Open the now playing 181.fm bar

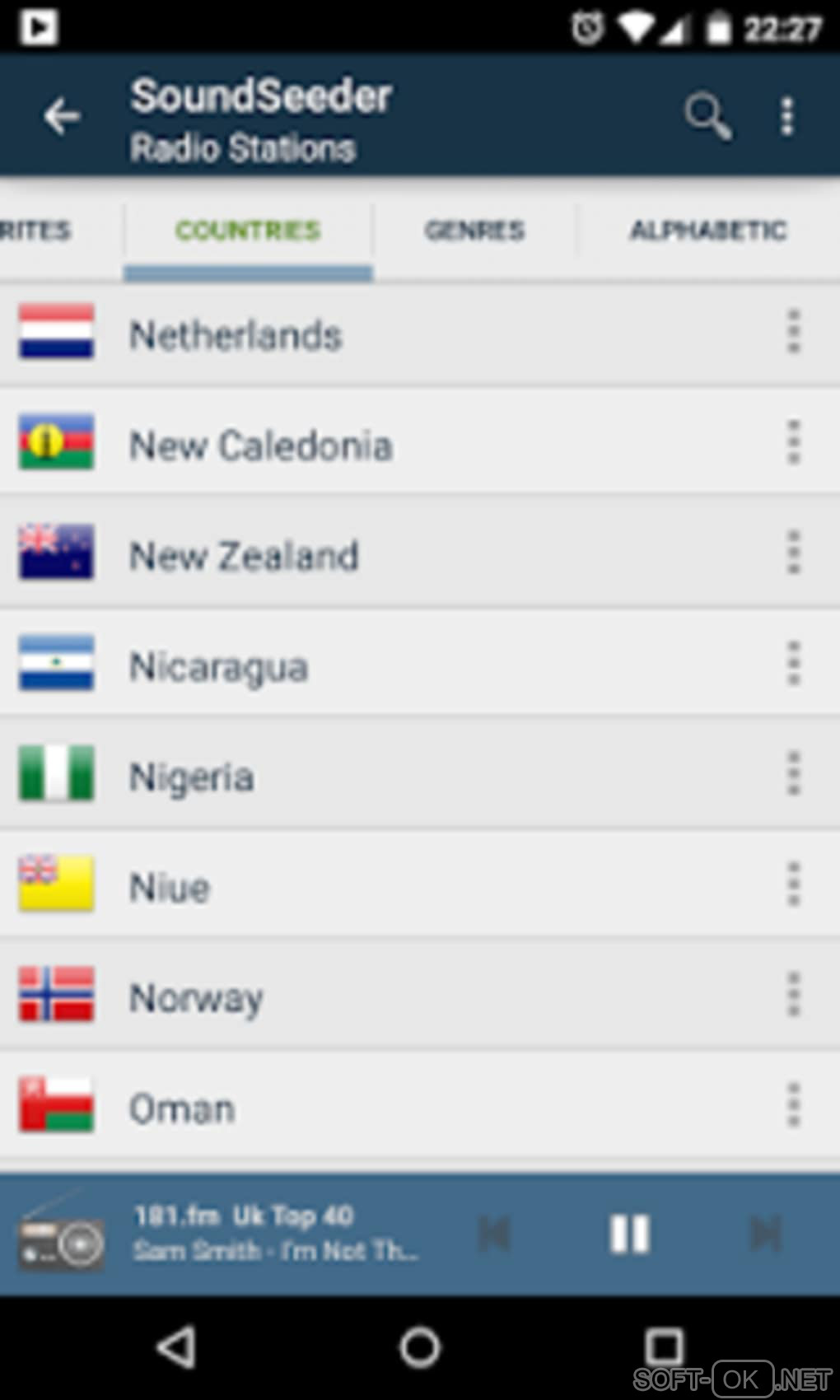tap(276, 1234)
